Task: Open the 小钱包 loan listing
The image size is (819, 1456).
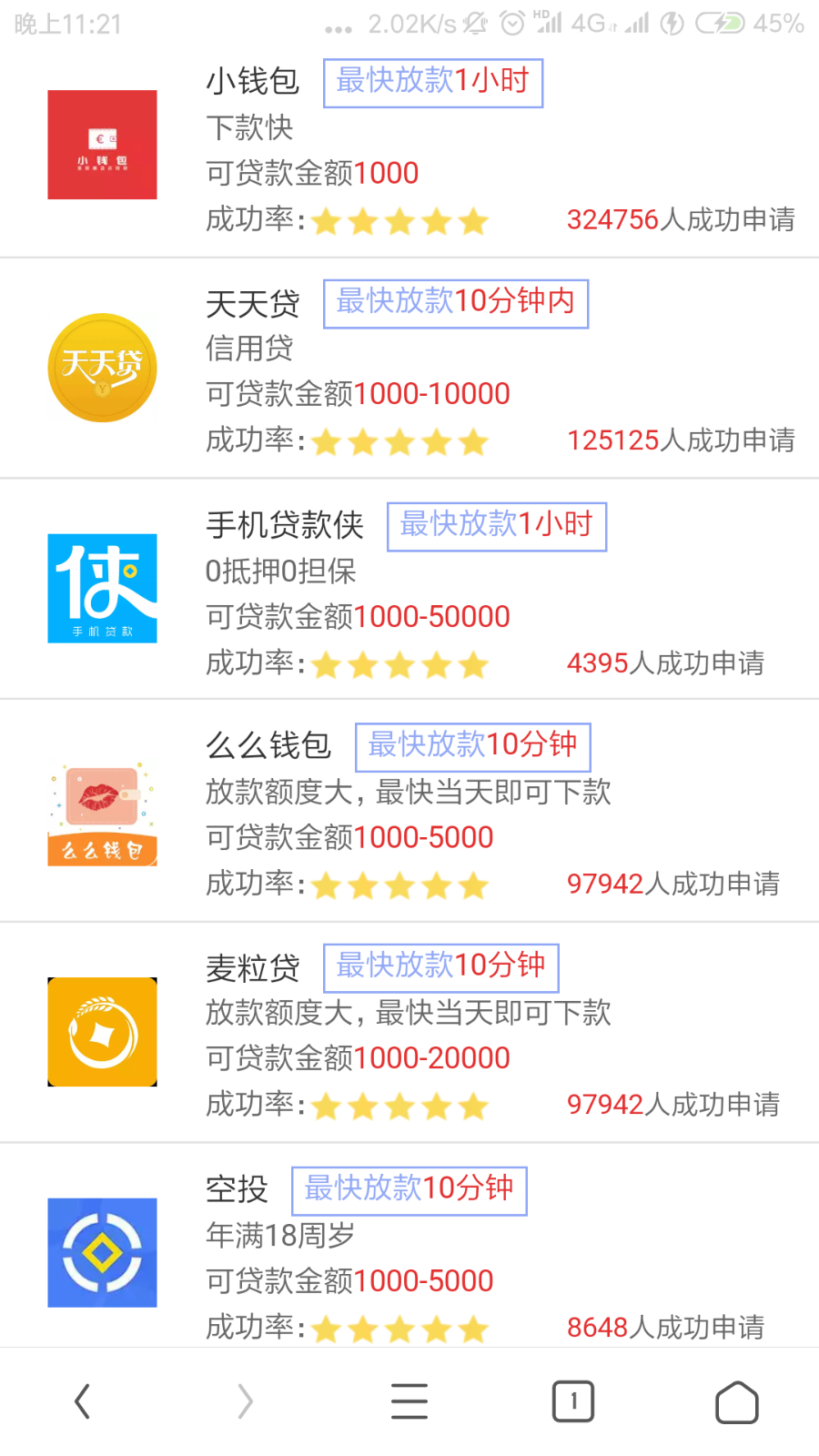Action: 409,147
